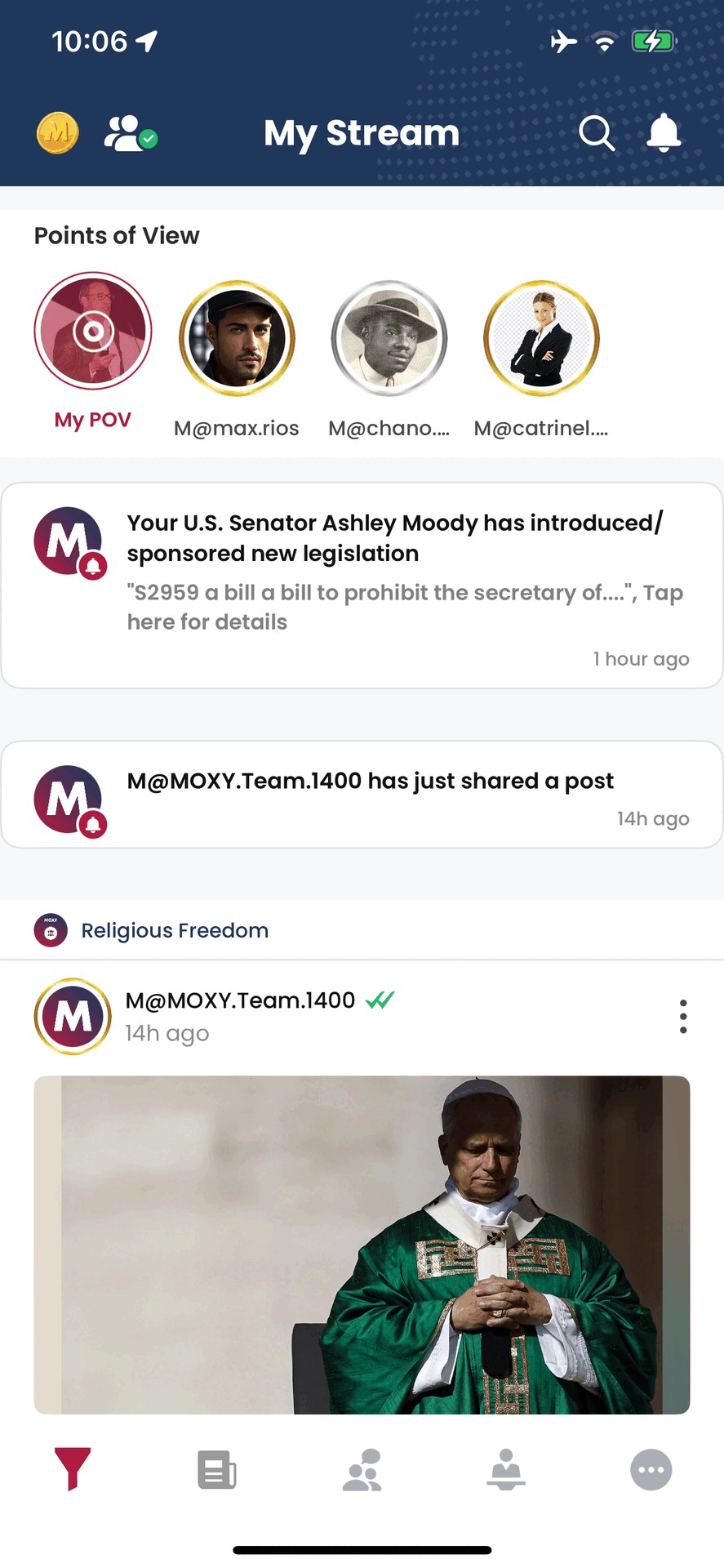Screen dimensions: 724x1568
Task: Open My POV story
Action: (x=93, y=331)
